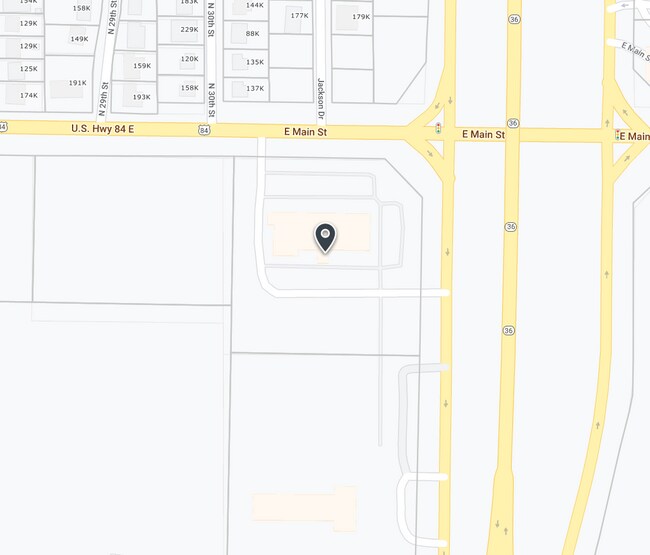
Task: Open the 191K property marker
Action: (77, 83)
